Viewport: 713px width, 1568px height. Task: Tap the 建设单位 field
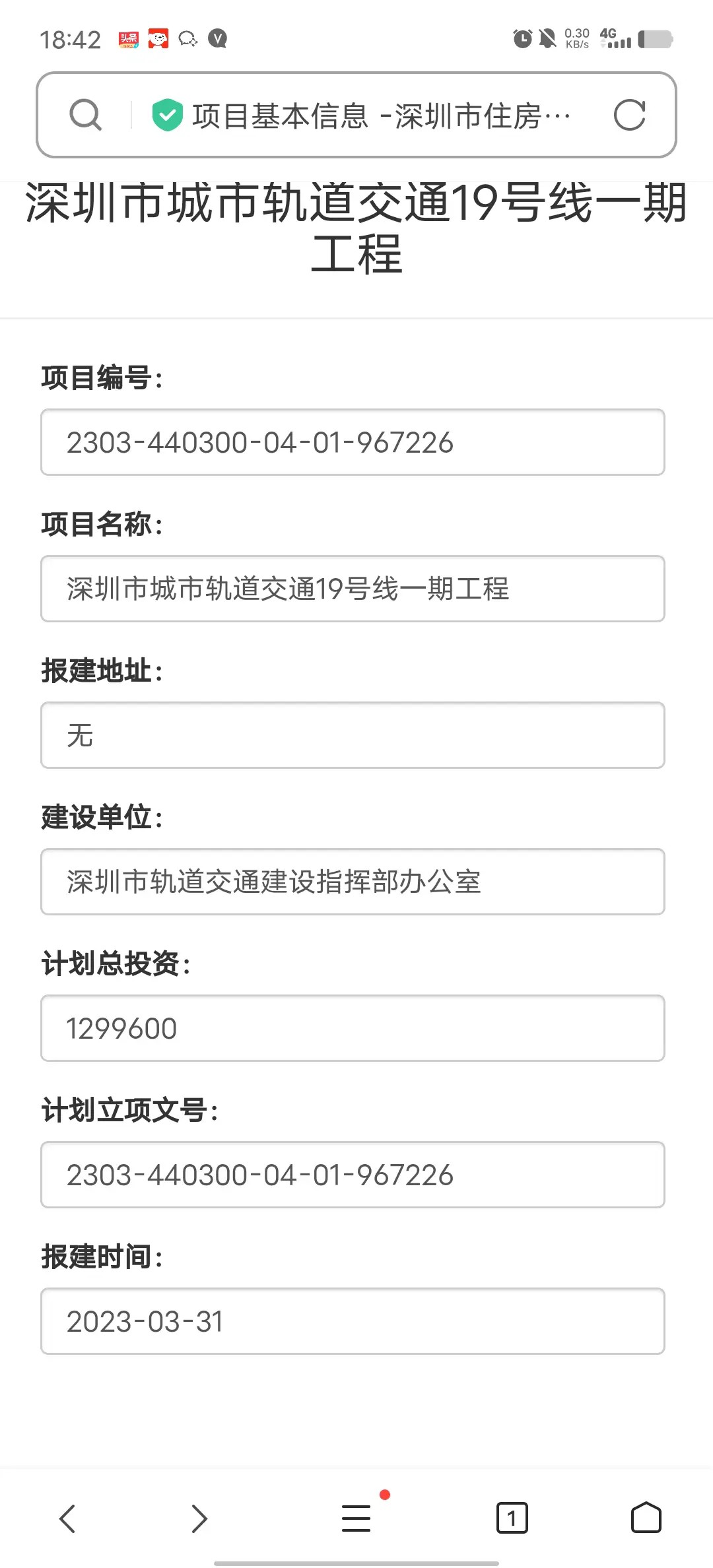353,882
